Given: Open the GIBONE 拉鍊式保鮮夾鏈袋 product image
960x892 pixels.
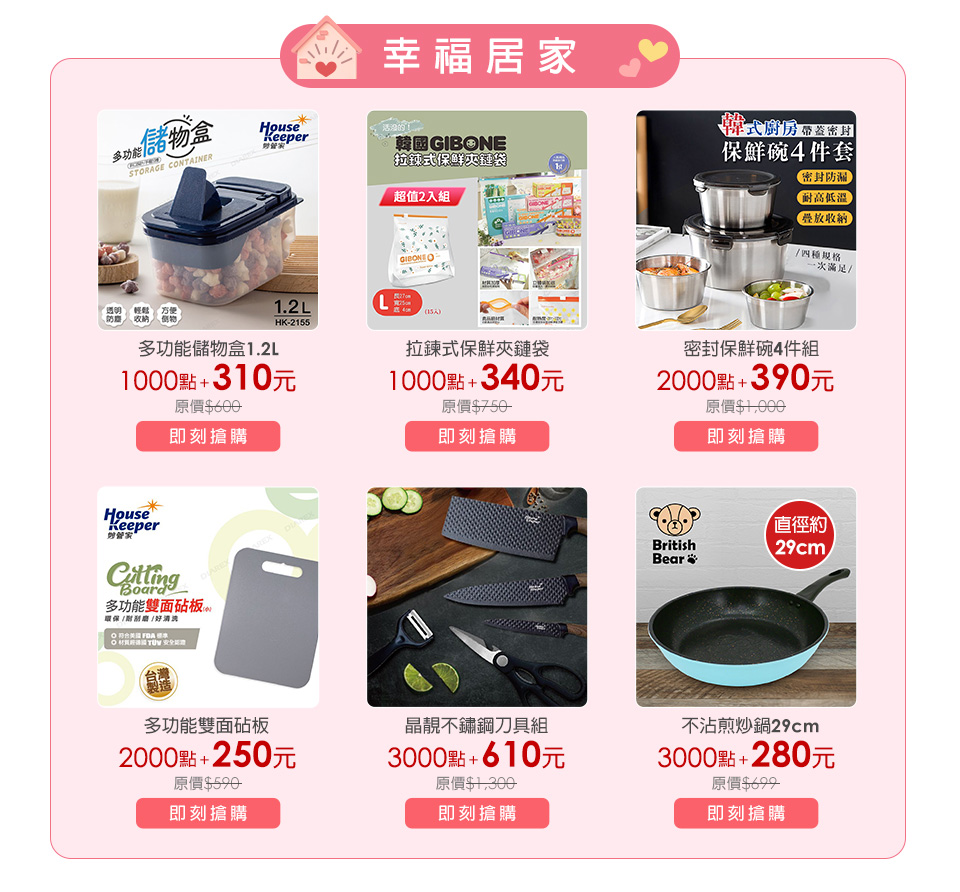Looking at the screenshot, I should point(477,220).
